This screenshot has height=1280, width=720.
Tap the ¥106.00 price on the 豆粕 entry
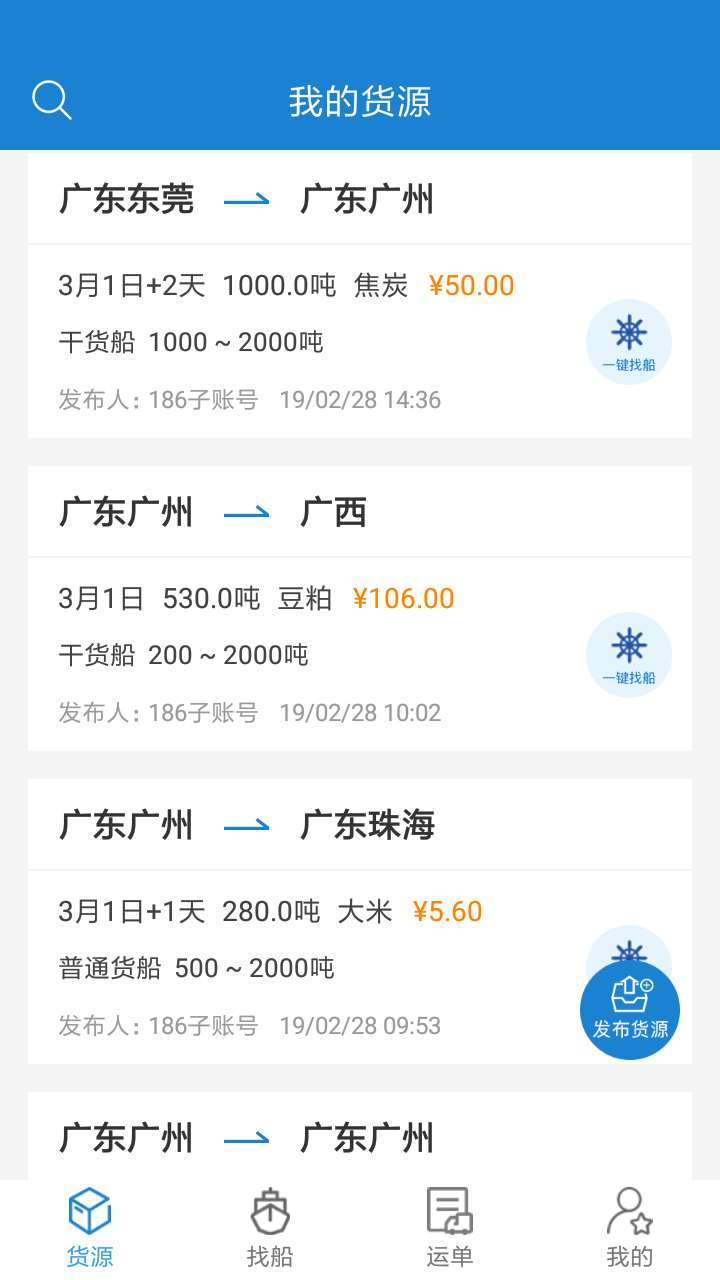[x=404, y=598]
